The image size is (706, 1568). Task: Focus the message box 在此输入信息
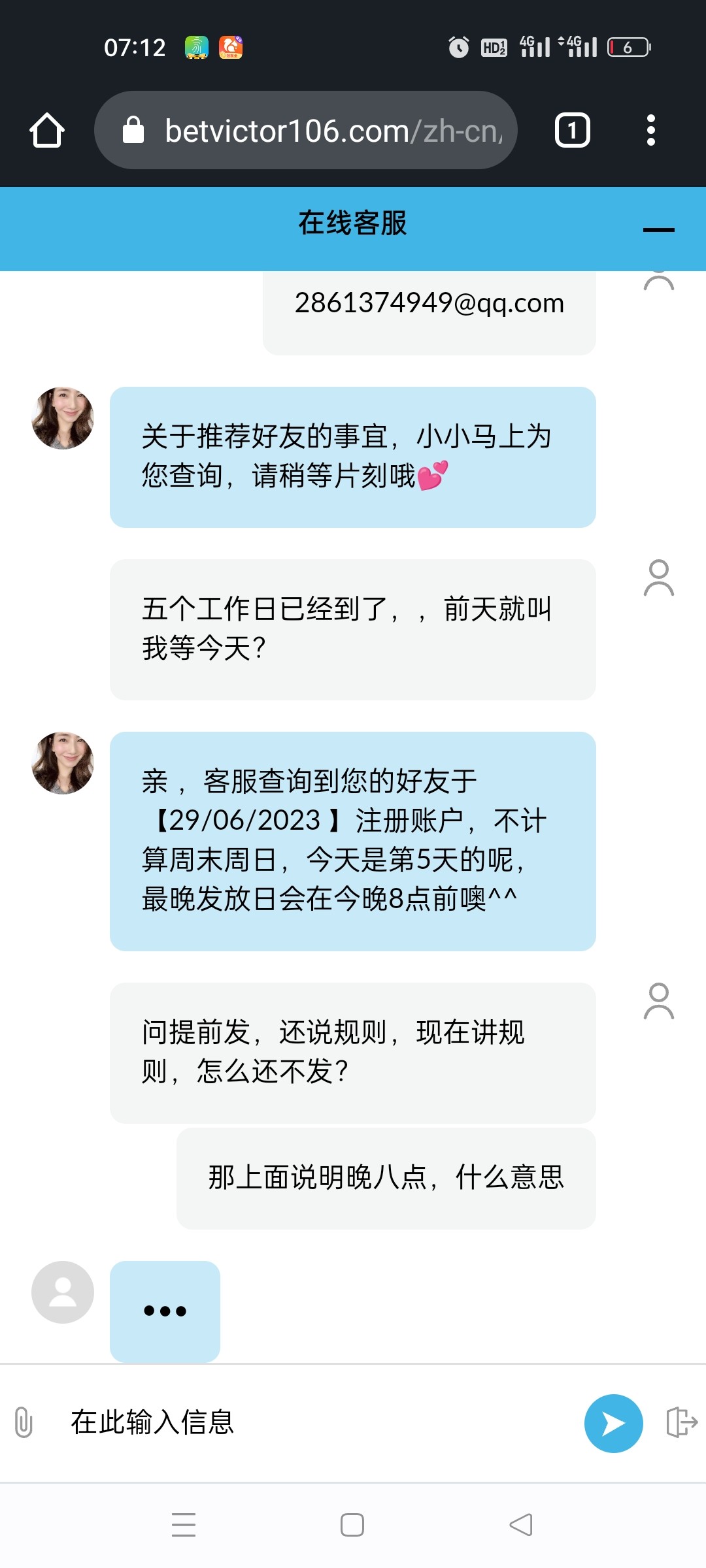tap(314, 1422)
